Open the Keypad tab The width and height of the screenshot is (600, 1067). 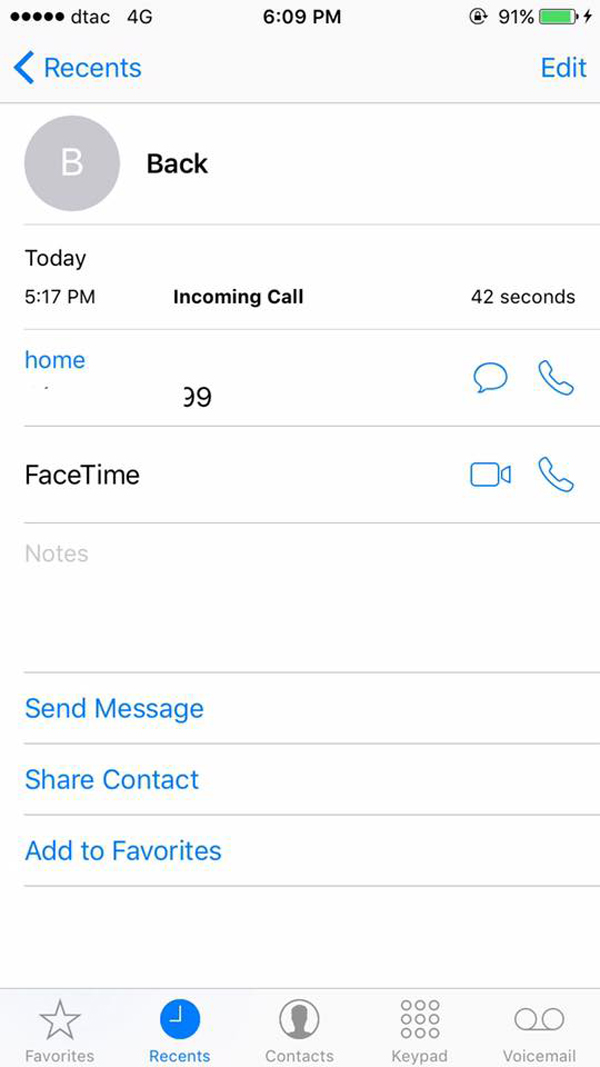[420, 1030]
